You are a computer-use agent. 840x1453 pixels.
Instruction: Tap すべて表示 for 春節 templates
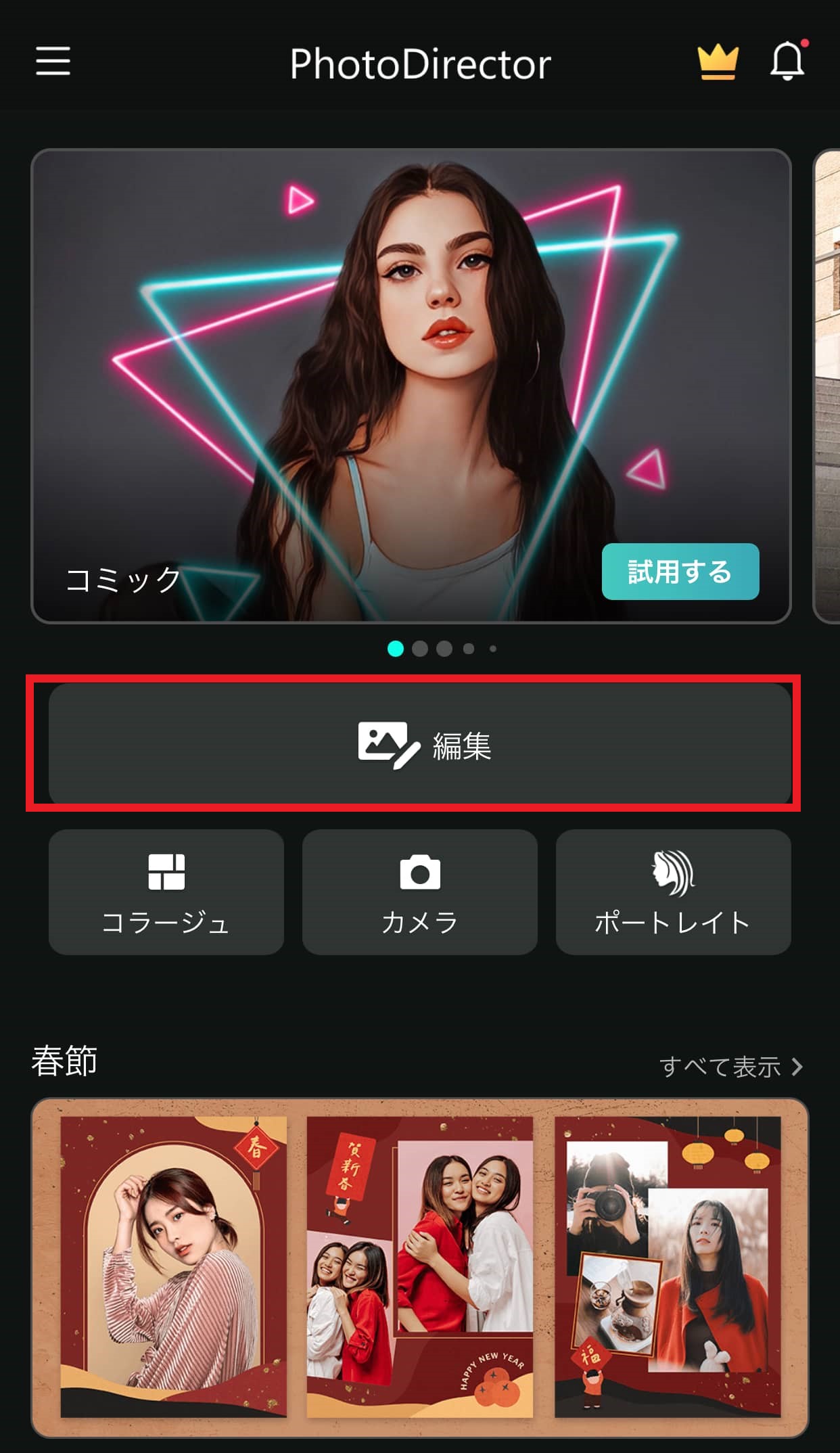[730, 1067]
